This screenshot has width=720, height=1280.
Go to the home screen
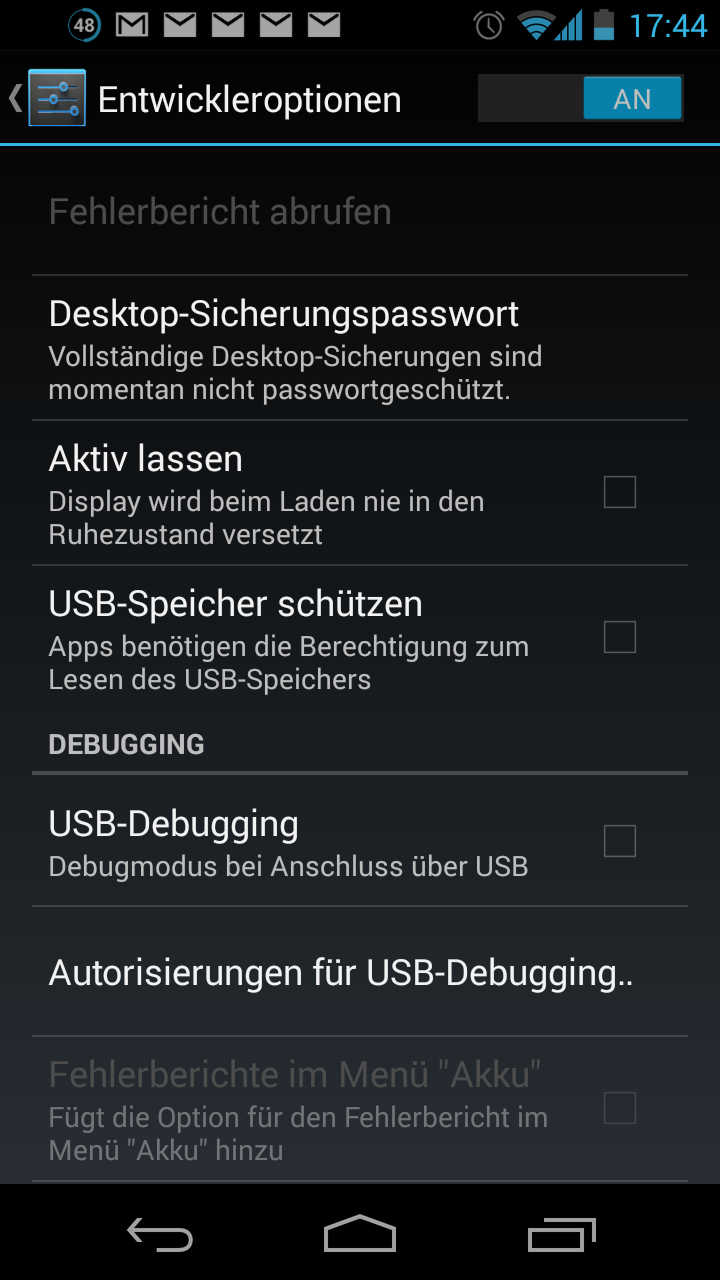(x=360, y=1234)
